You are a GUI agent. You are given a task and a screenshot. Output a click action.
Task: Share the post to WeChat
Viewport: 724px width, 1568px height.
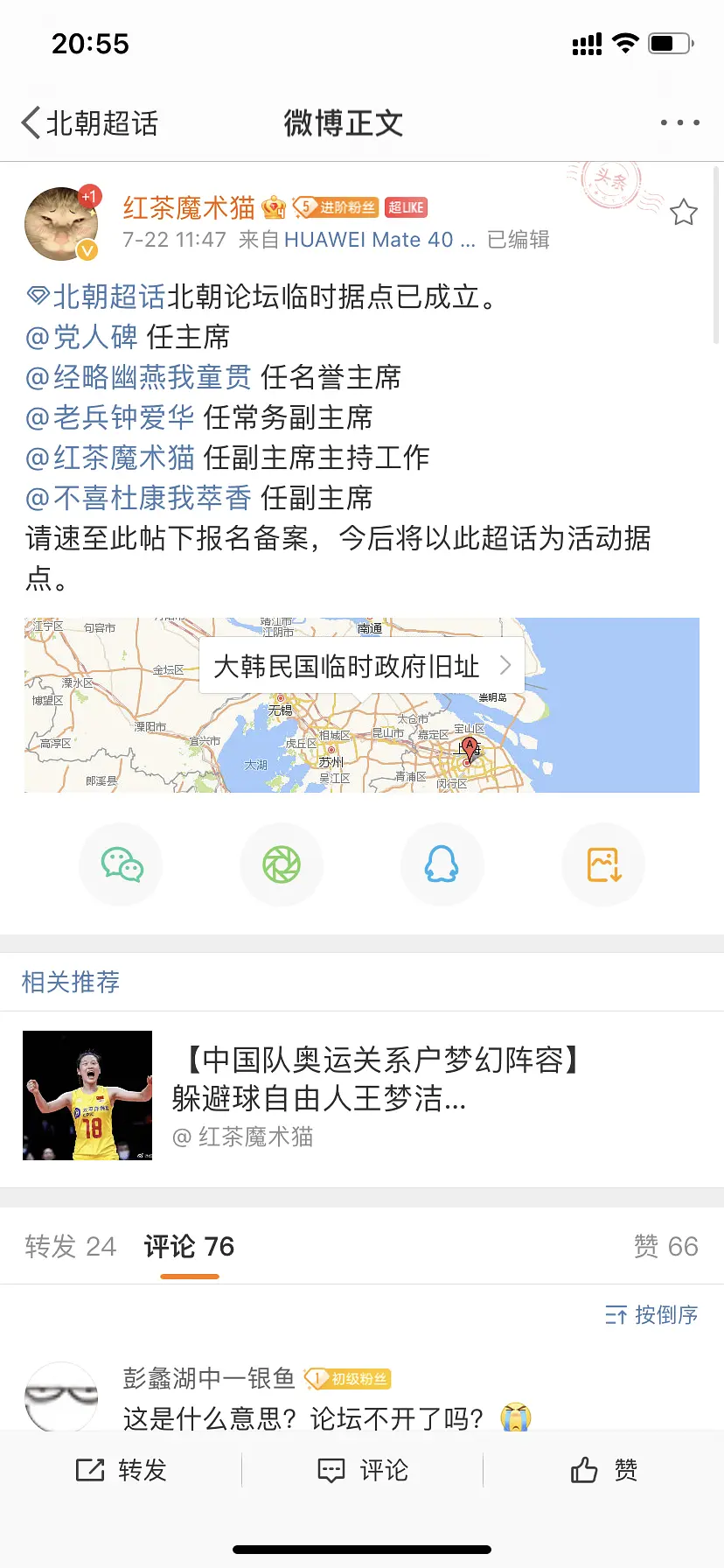point(122,864)
